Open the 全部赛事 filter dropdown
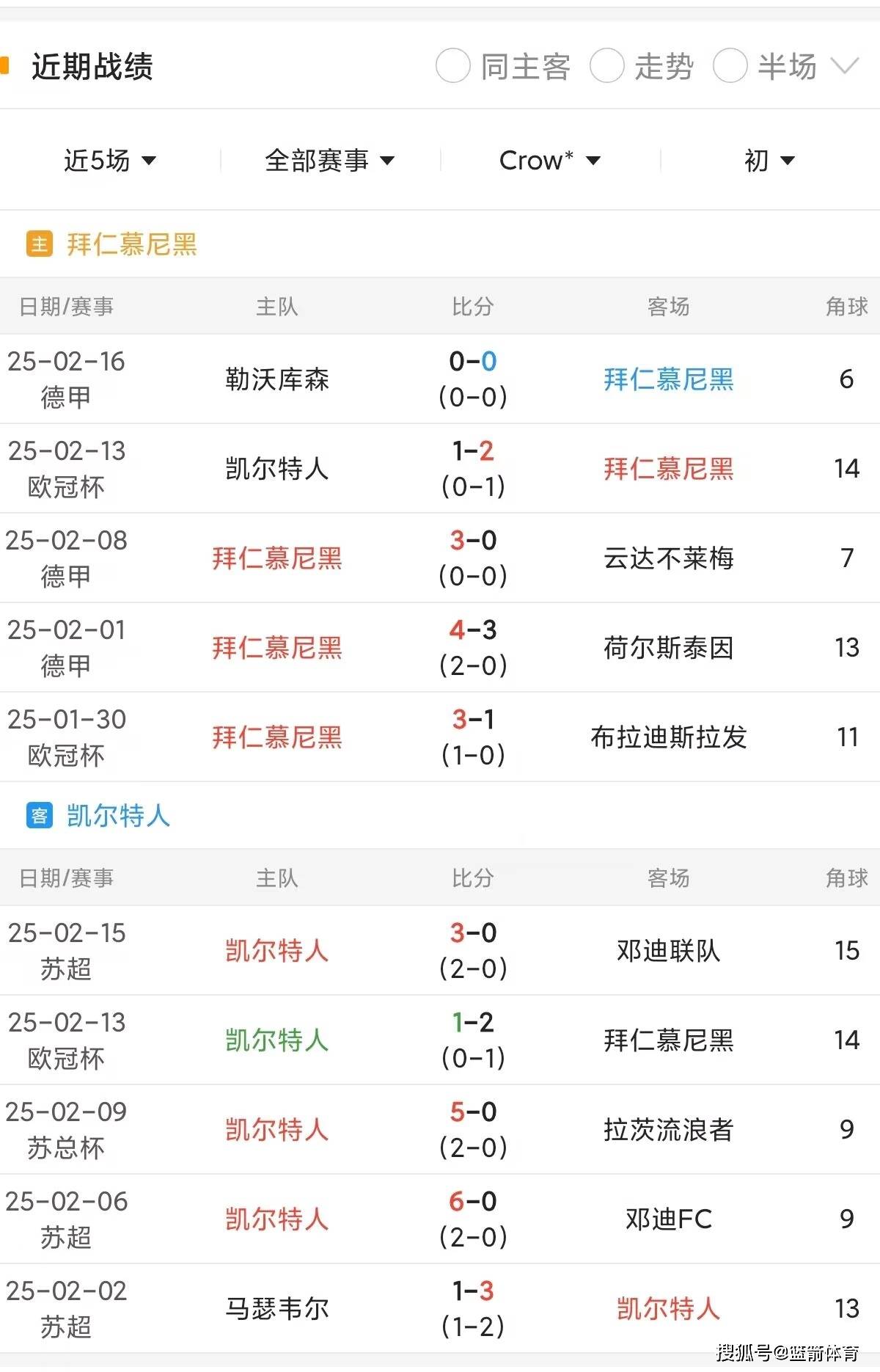880x1372 pixels. (x=330, y=160)
